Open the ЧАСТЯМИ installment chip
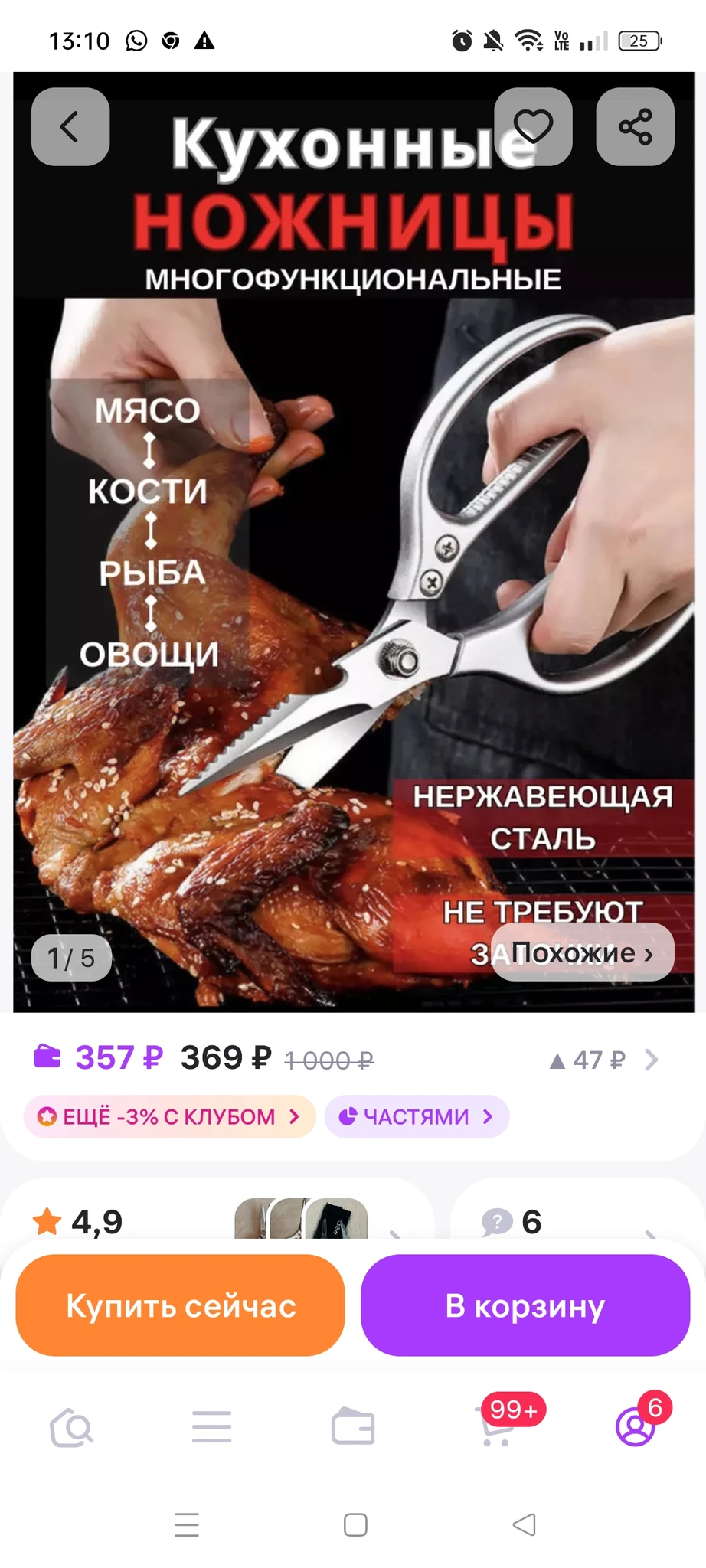This screenshot has width=706, height=1568. (x=417, y=1116)
